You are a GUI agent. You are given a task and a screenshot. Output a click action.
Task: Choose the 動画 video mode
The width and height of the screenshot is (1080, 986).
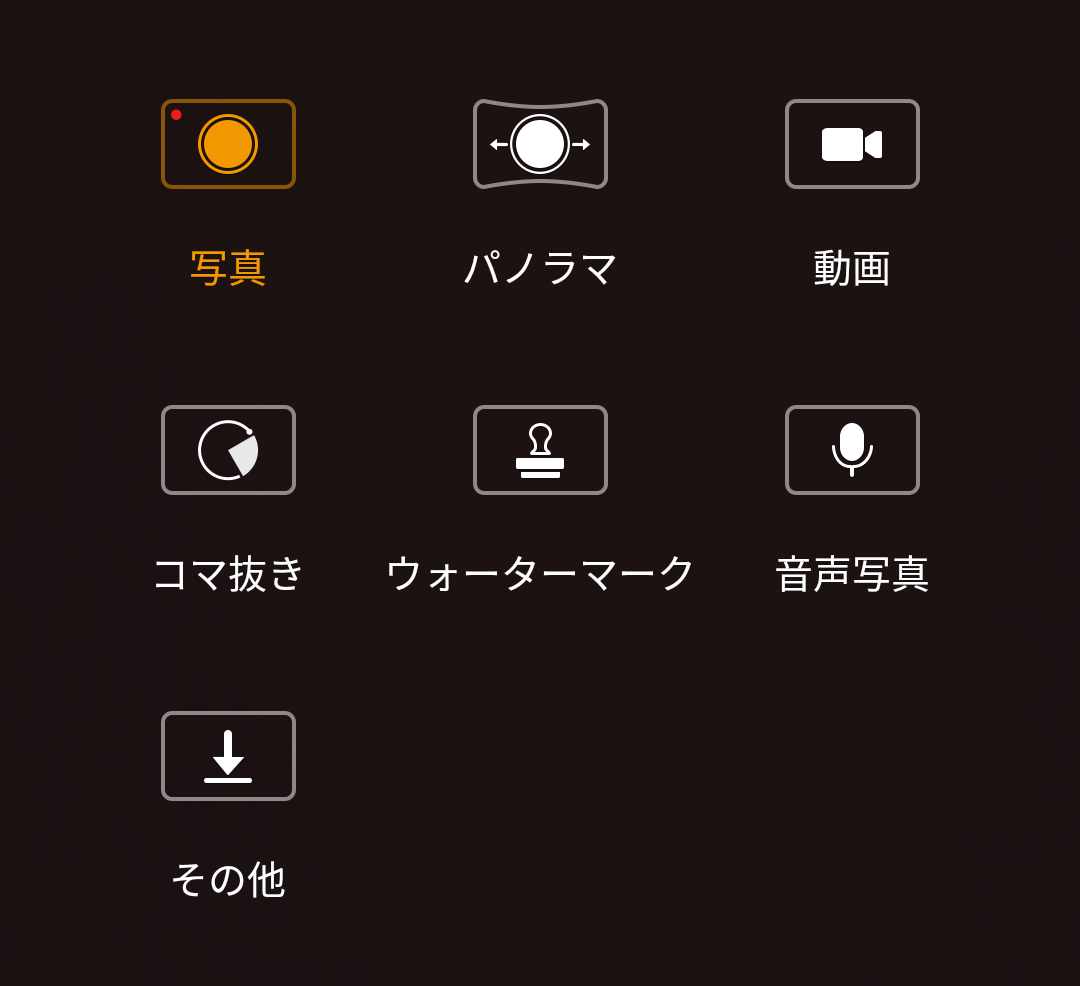[x=852, y=144]
